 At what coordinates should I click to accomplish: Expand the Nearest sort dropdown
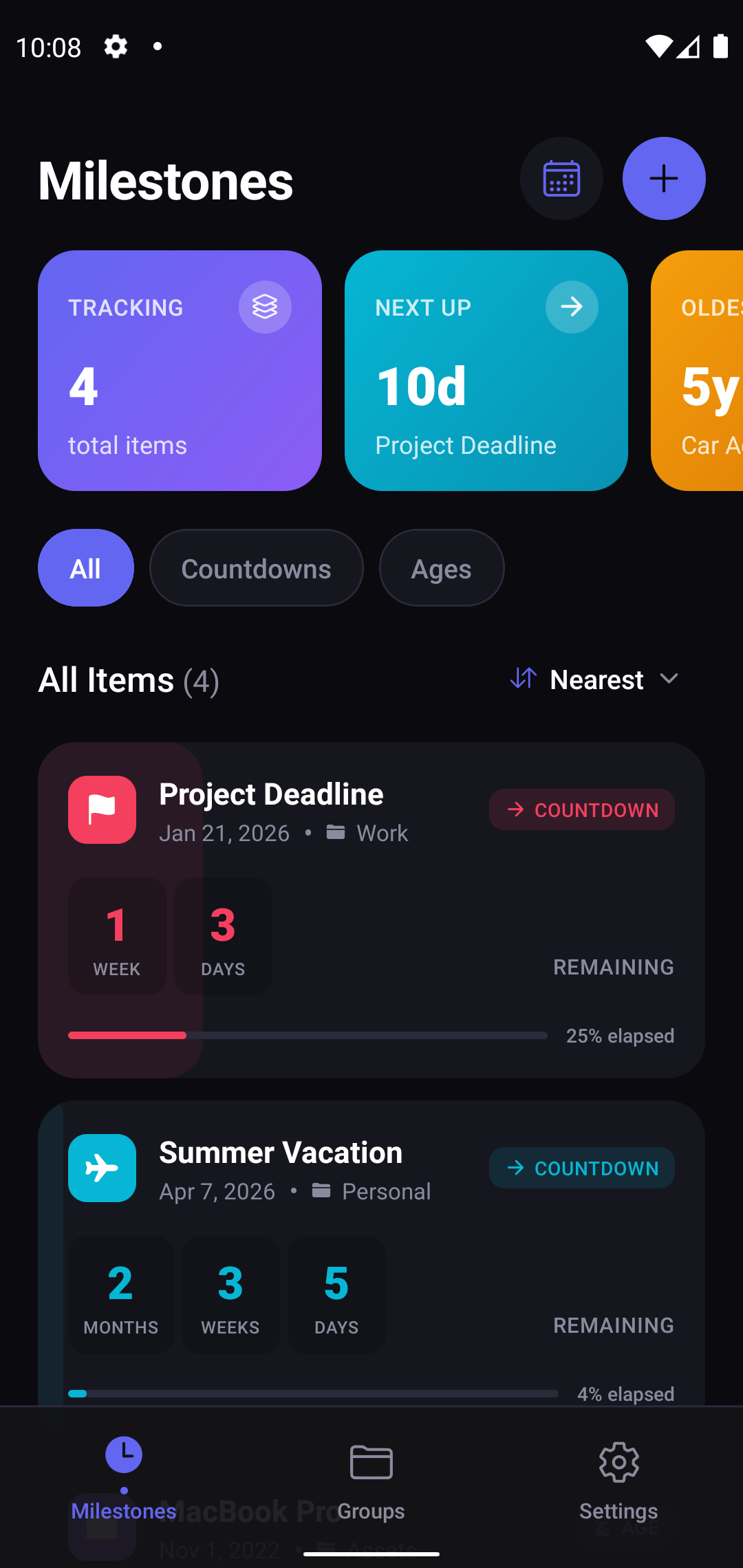tap(595, 679)
